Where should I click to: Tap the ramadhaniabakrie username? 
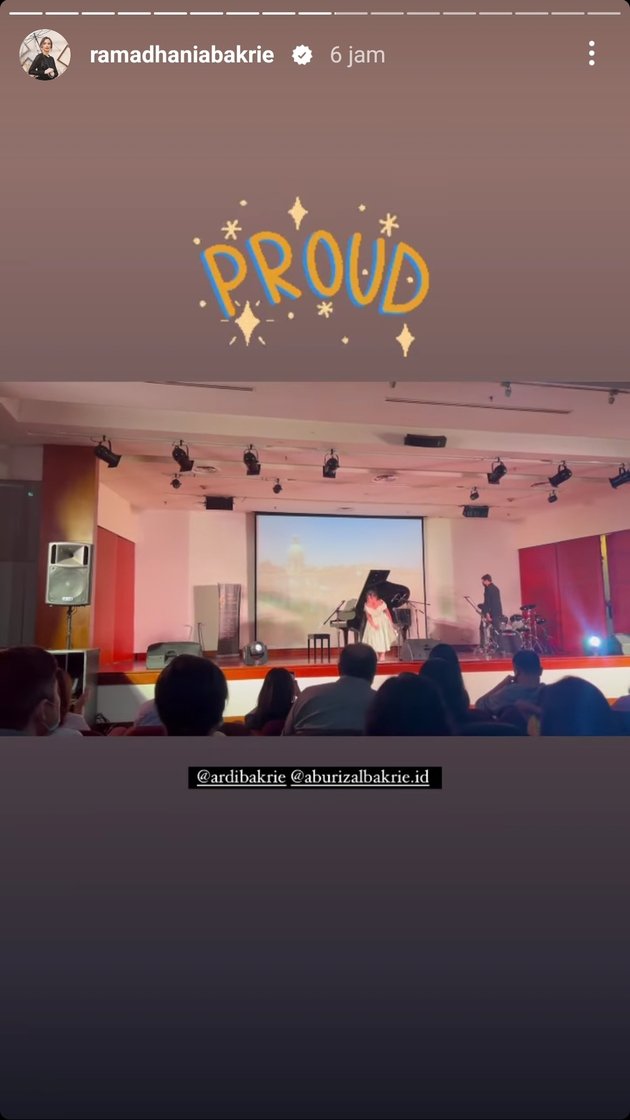pyautogui.click(x=181, y=55)
